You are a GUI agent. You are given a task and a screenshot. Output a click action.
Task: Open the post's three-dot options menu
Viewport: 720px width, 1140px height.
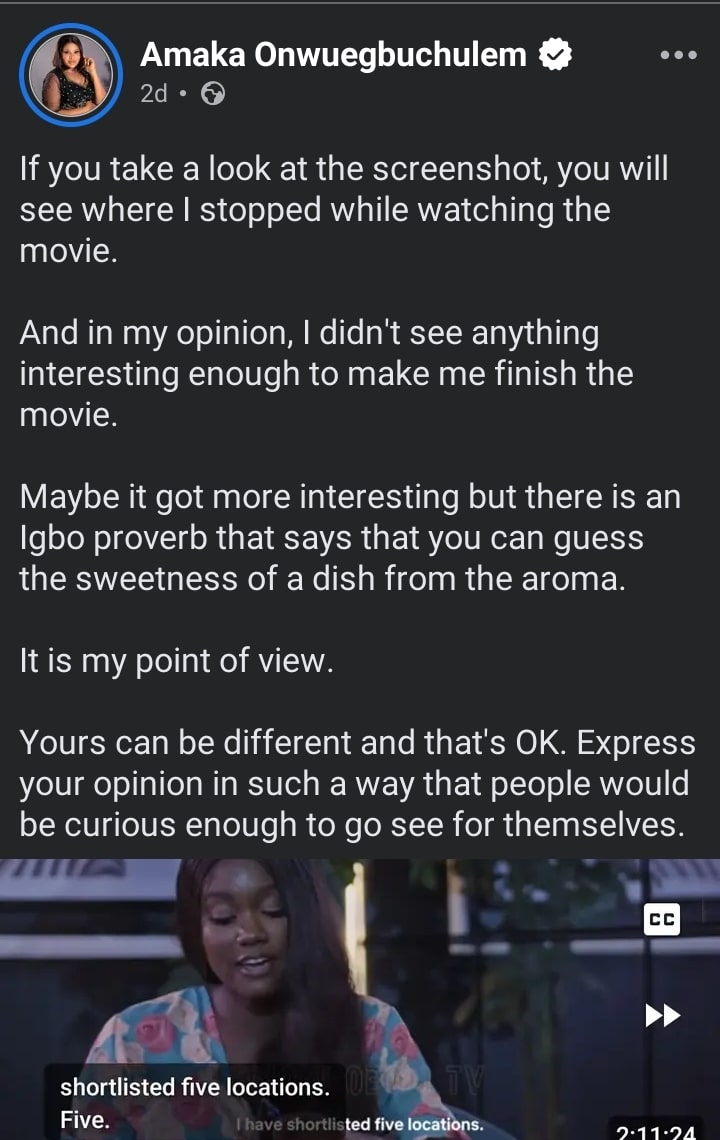click(678, 54)
